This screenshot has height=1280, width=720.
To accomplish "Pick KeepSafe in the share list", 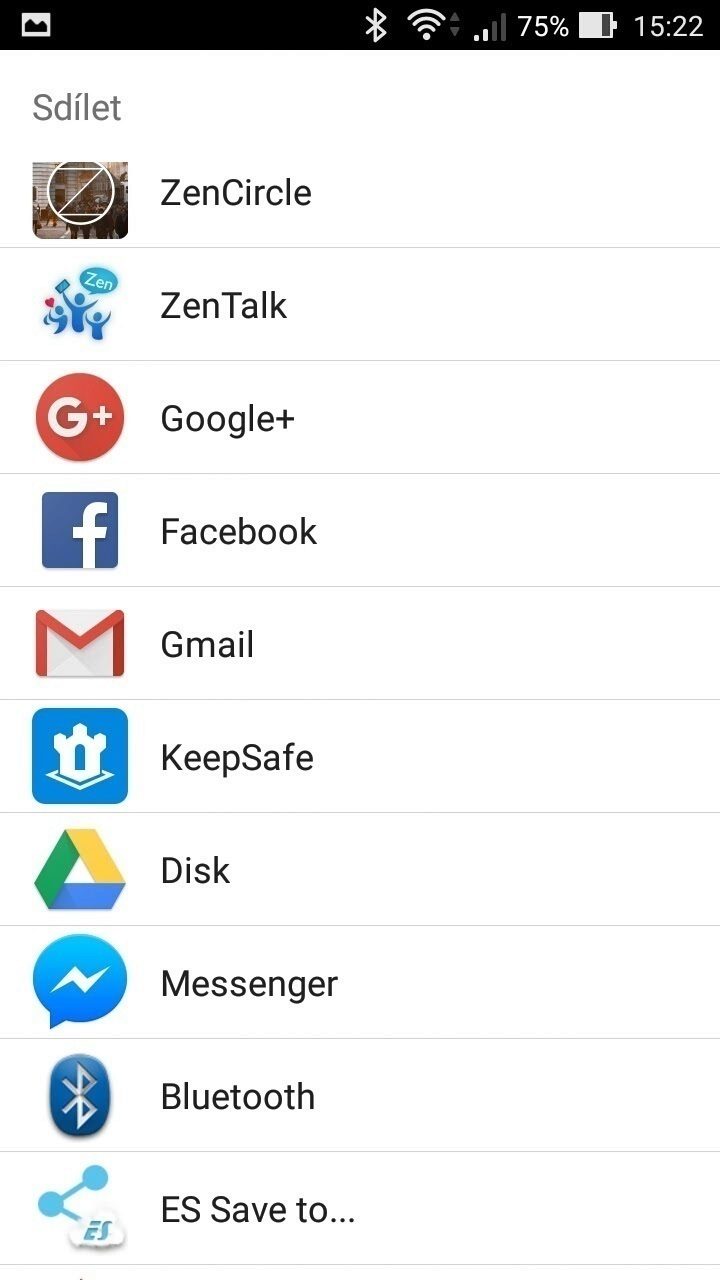I will click(x=360, y=757).
